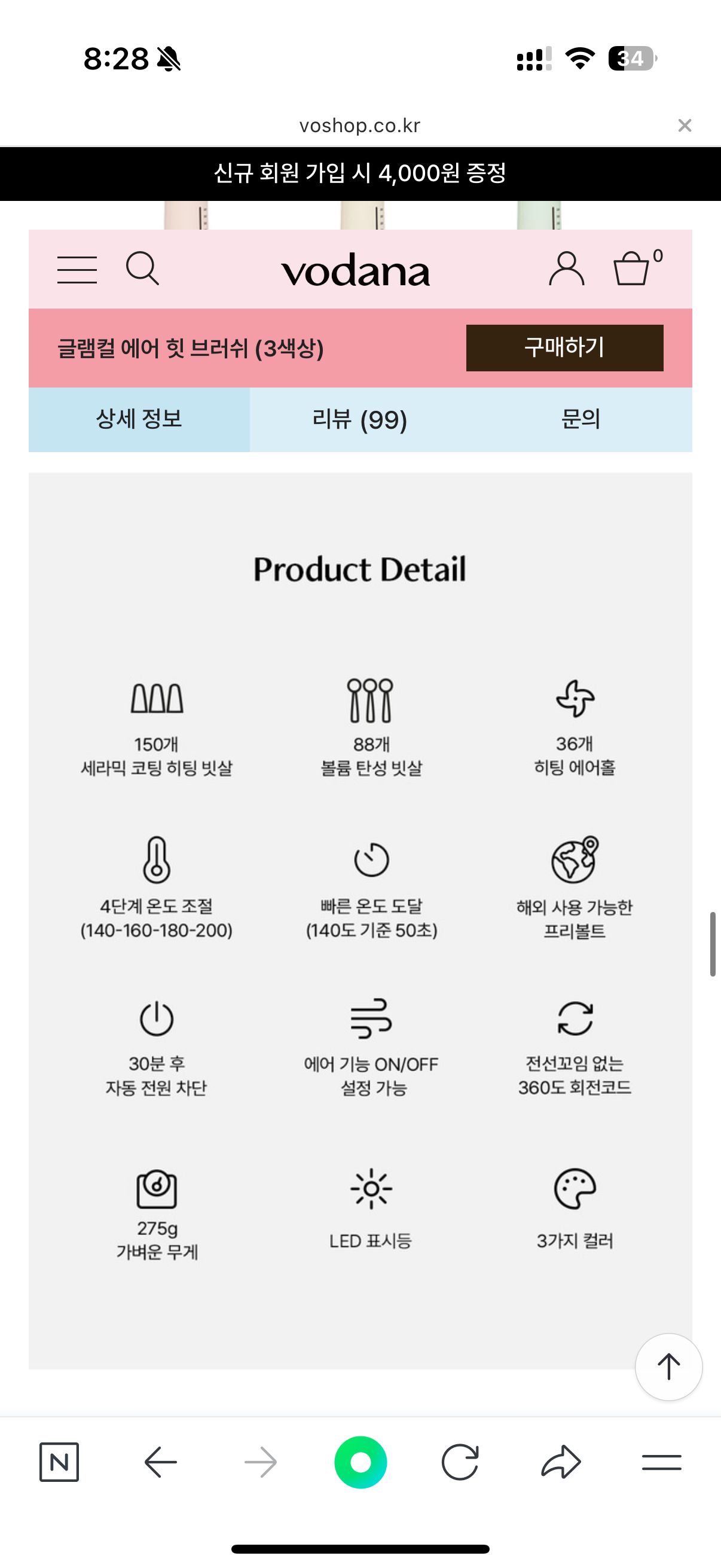
Task: Open the 리뷰 (99) reviews tab
Action: point(359,419)
